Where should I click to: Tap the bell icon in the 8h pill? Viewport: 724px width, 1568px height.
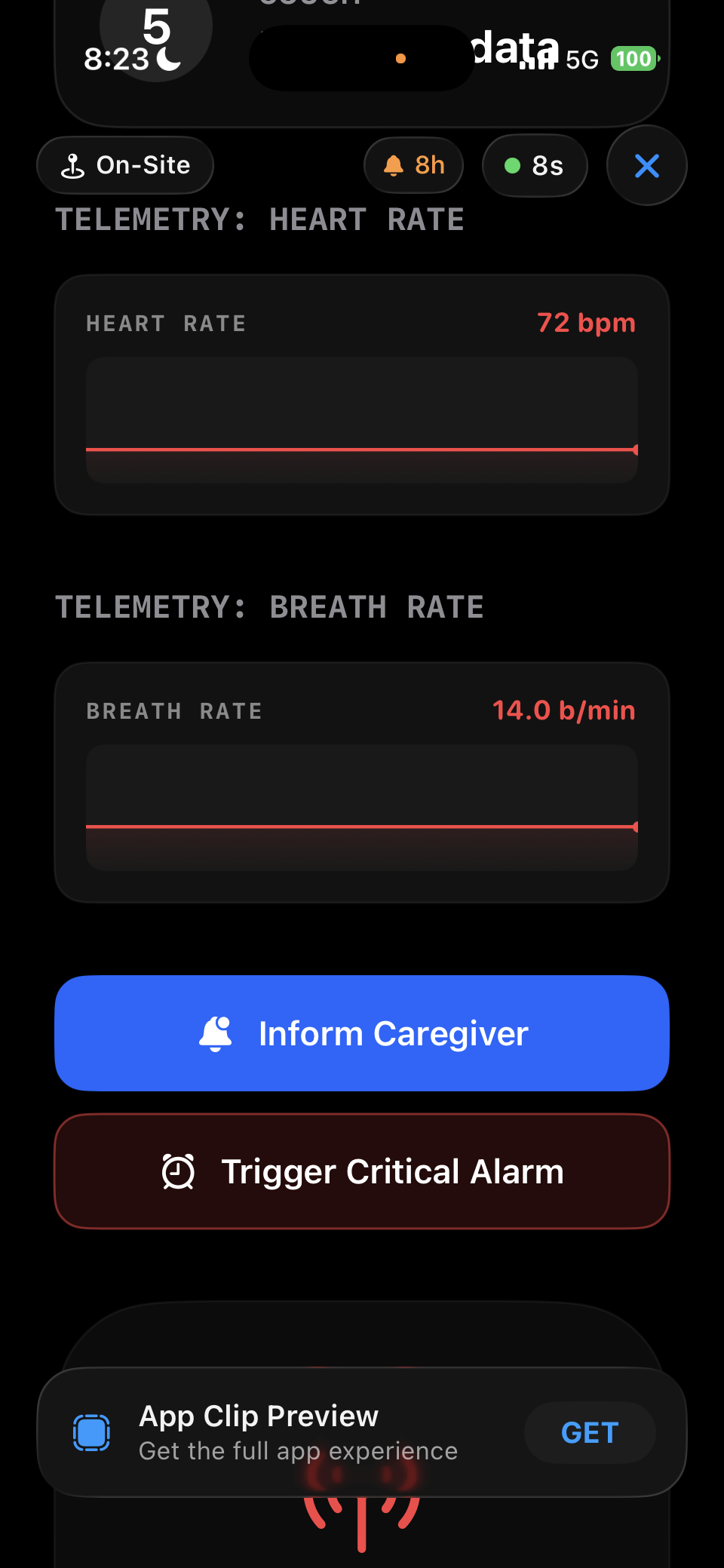pos(393,165)
